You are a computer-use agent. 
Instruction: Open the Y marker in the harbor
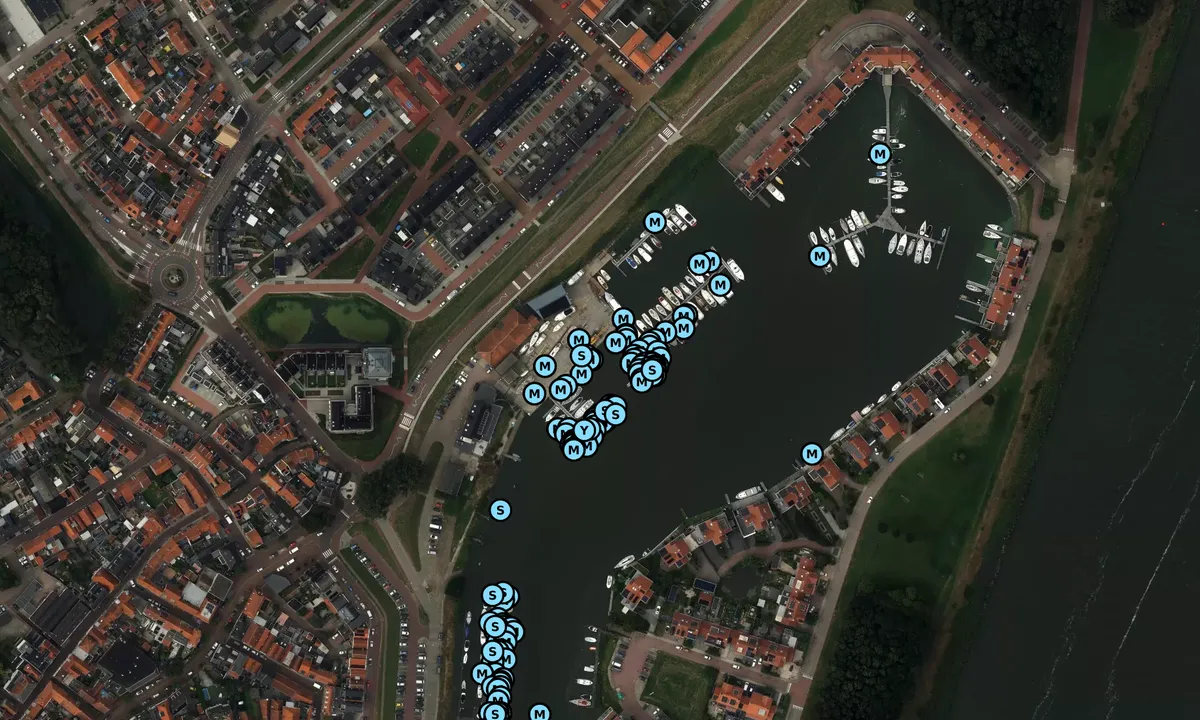[x=585, y=429]
